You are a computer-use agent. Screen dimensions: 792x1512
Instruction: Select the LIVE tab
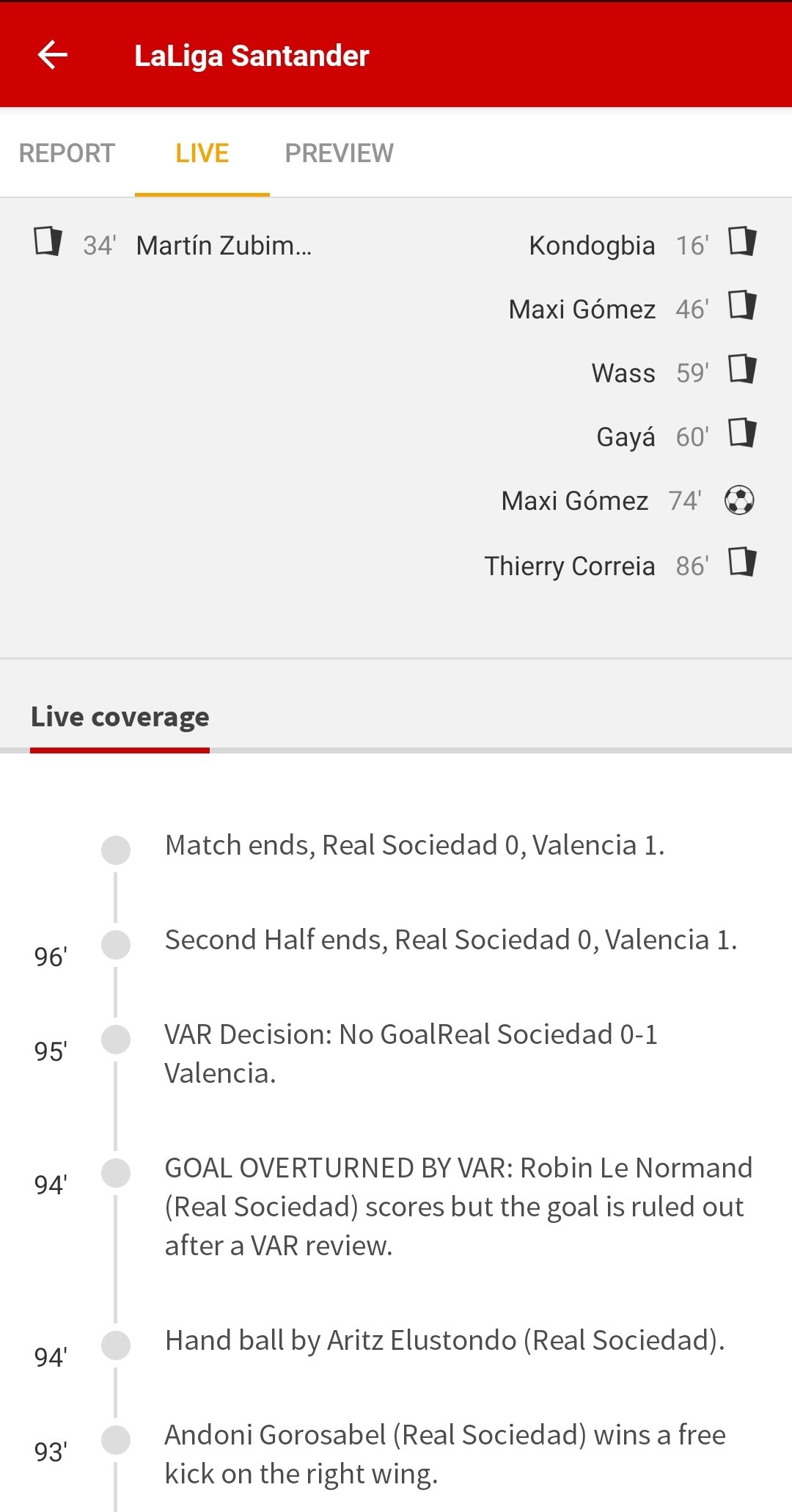(x=202, y=153)
